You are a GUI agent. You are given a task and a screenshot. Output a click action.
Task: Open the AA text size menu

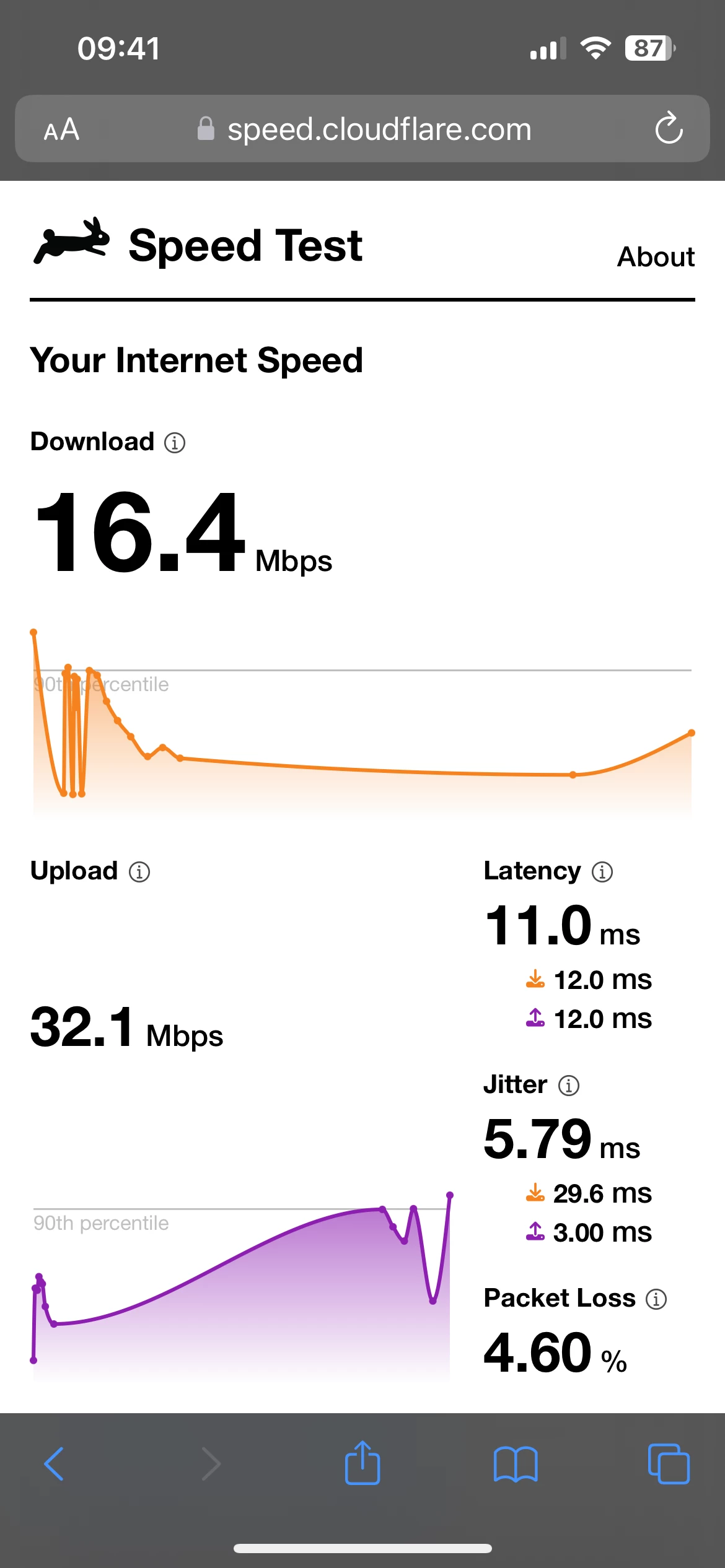(61, 129)
